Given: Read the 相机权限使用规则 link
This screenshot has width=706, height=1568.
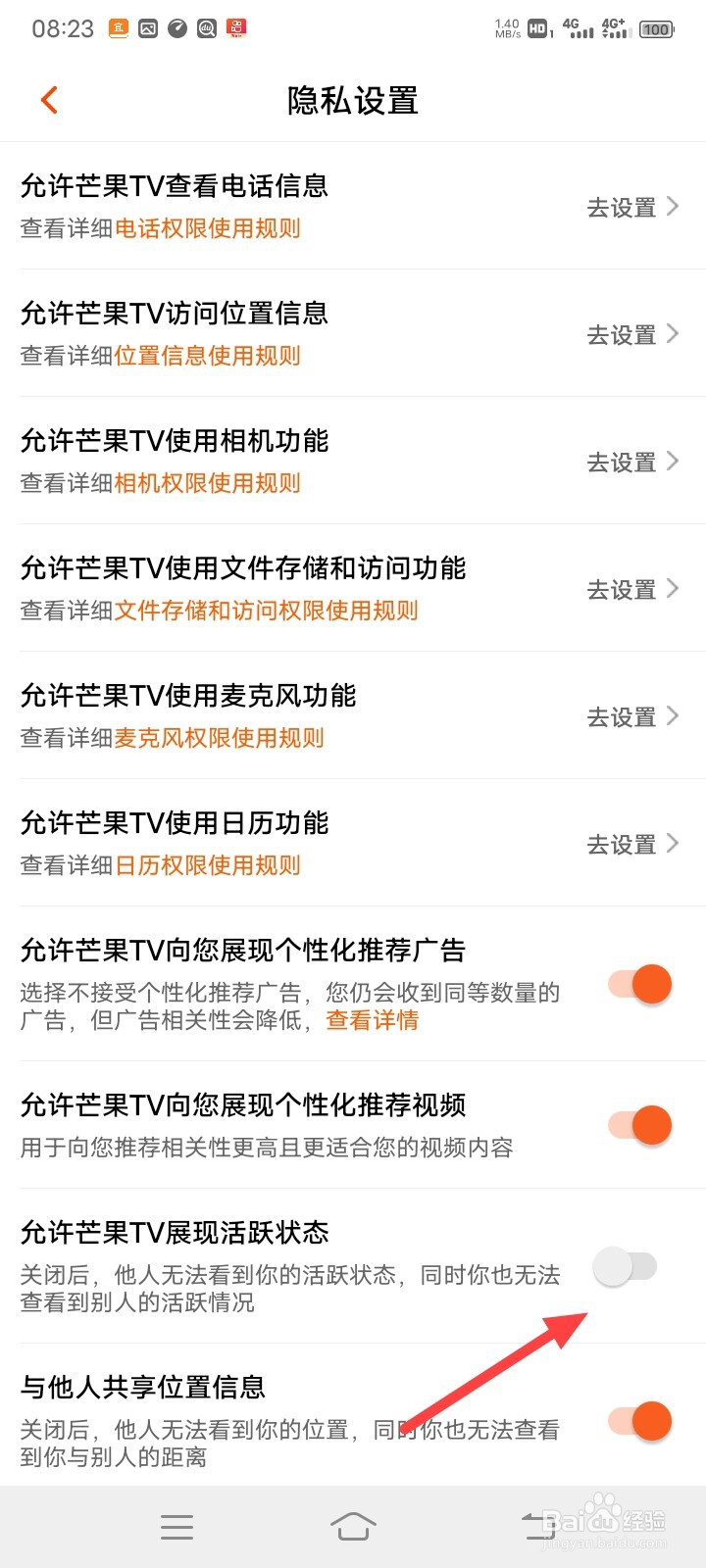Looking at the screenshot, I should (208, 483).
